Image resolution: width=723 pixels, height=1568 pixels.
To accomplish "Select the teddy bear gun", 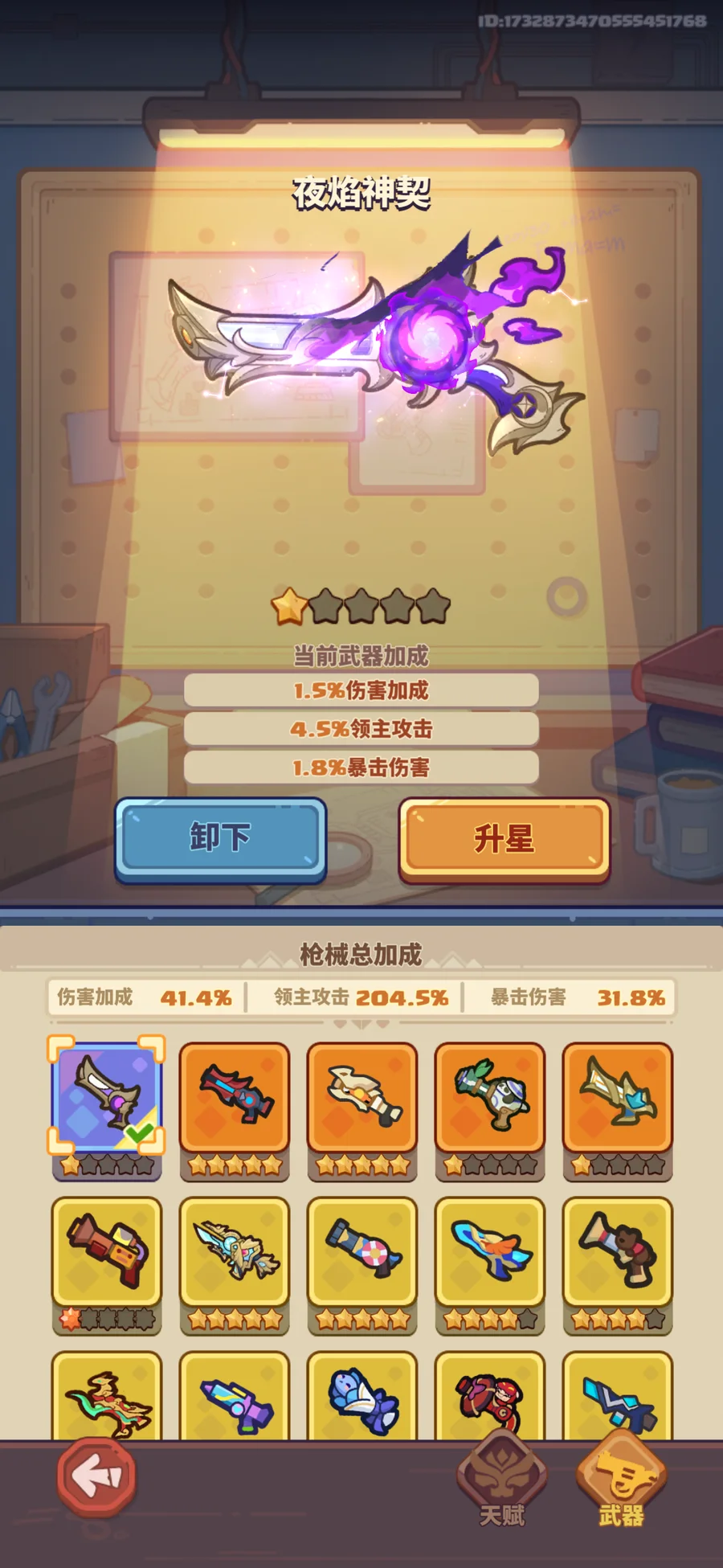I will pyautogui.click(x=618, y=1251).
